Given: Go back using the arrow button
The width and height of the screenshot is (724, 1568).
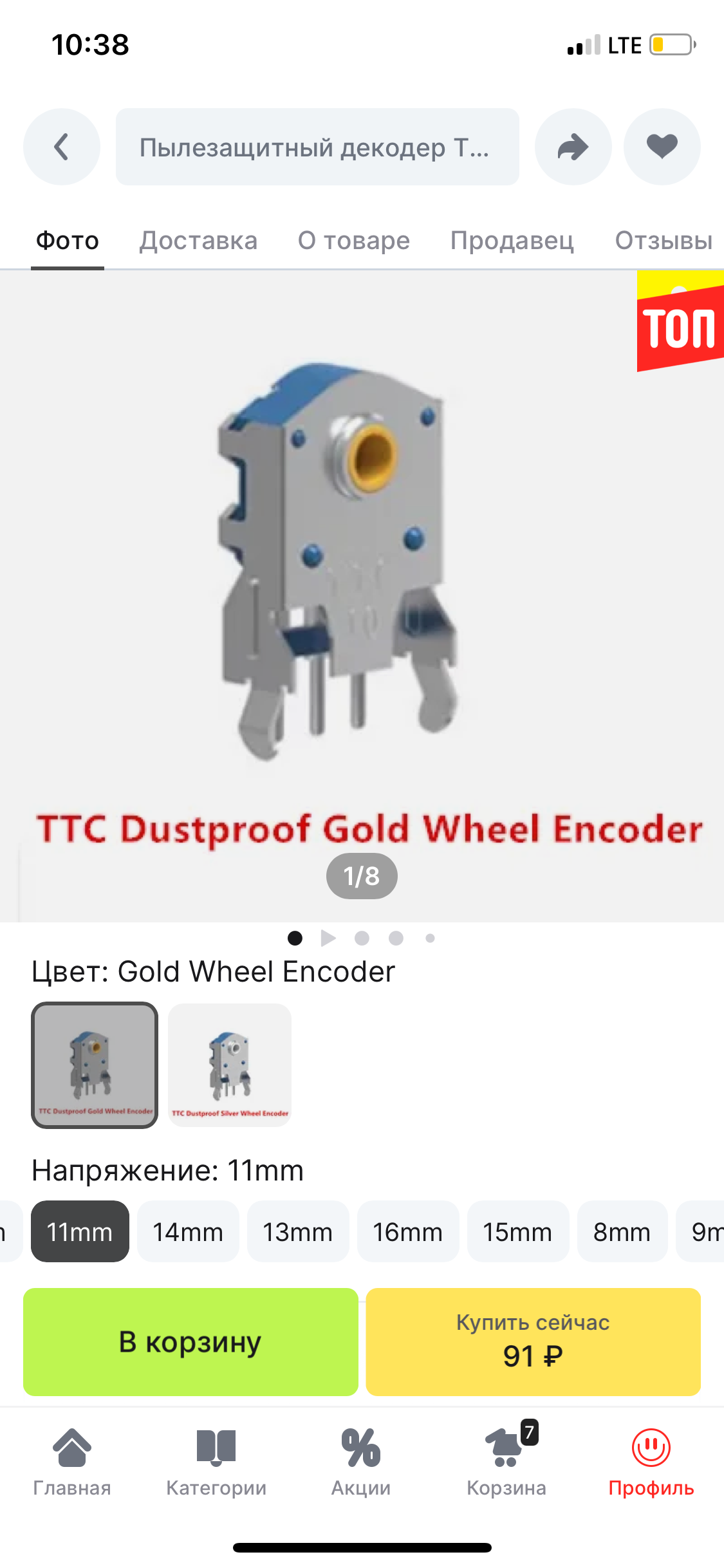Looking at the screenshot, I should click(62, 147).
